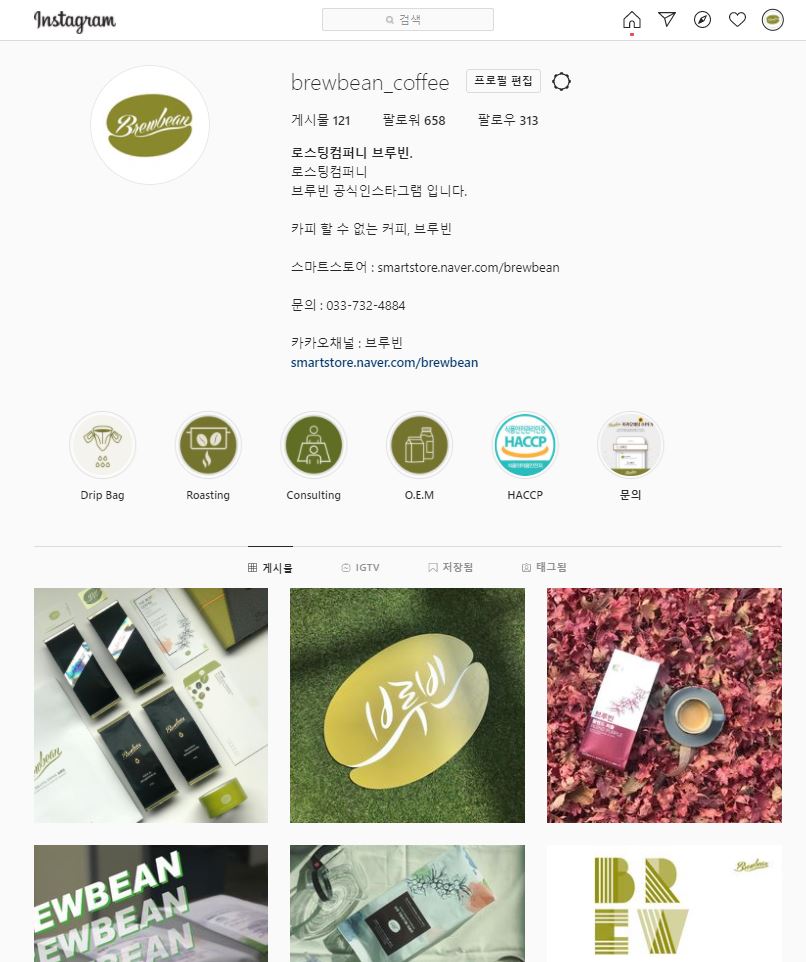Open direct messages paper plane
806x962 pixels.
pos(667,20)
